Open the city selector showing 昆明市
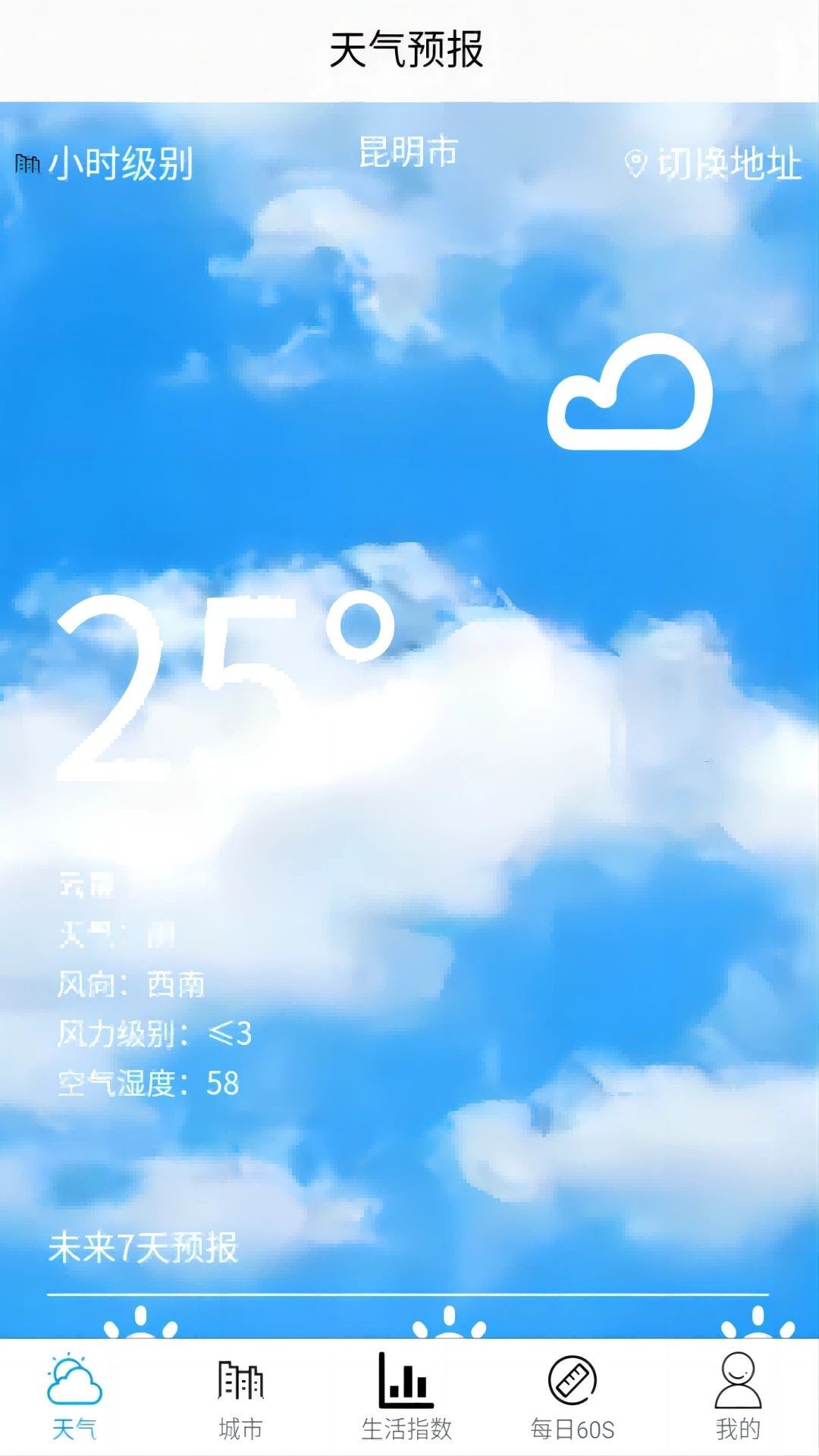The width and height of the screenshot is (819, 1456). (x=407, y=152)
